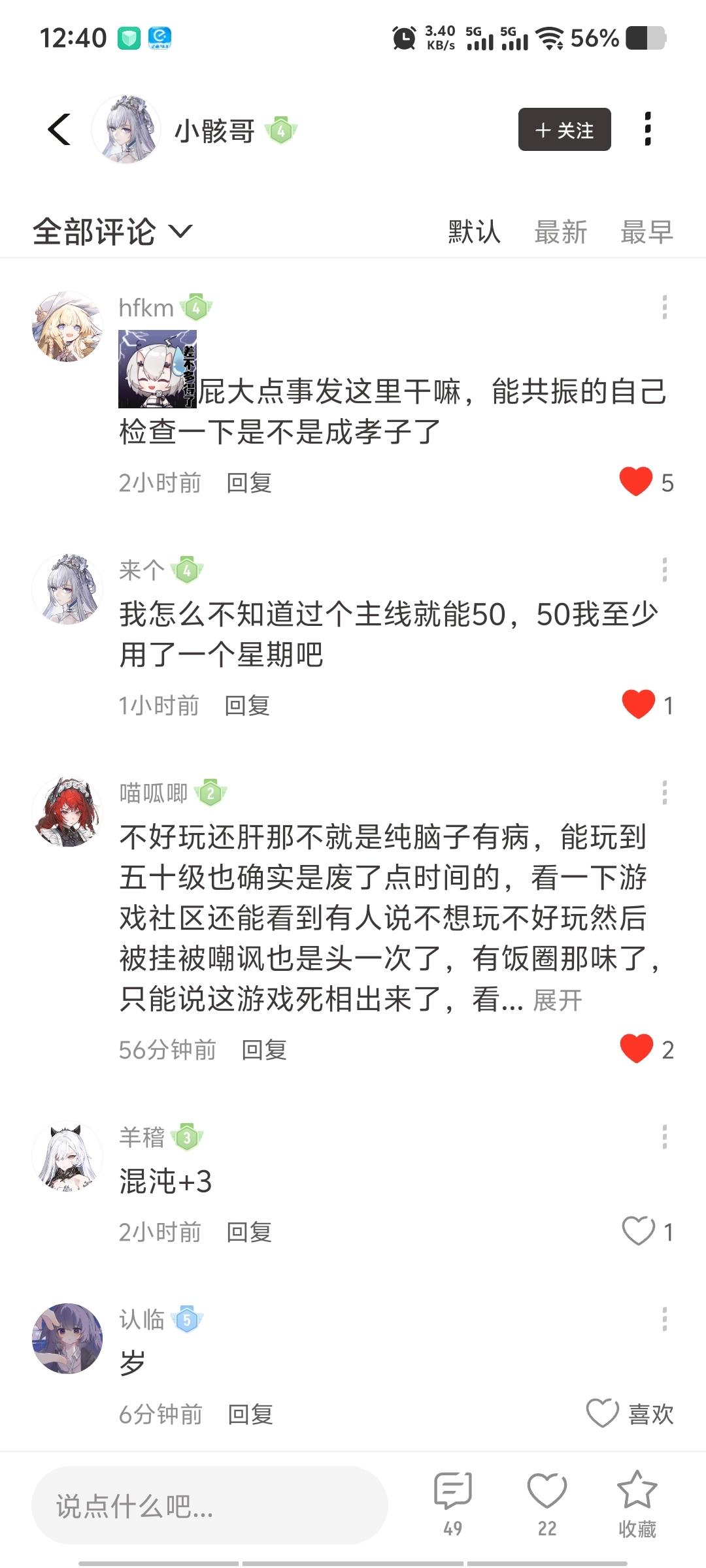The height and width of the screenshot is (1568, 706).
Task: Sort comments by 最新
Action: 560,232
